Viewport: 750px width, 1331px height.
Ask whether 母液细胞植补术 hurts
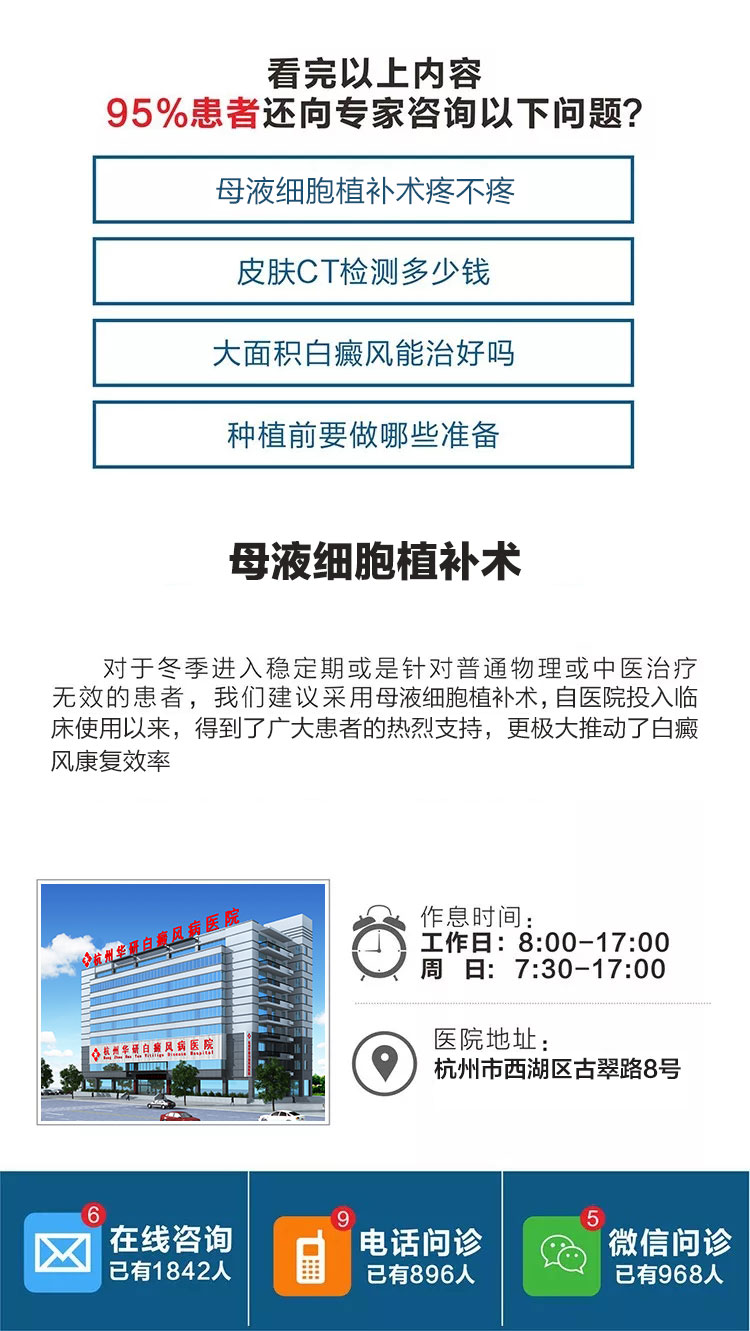[x=363, y=190]
